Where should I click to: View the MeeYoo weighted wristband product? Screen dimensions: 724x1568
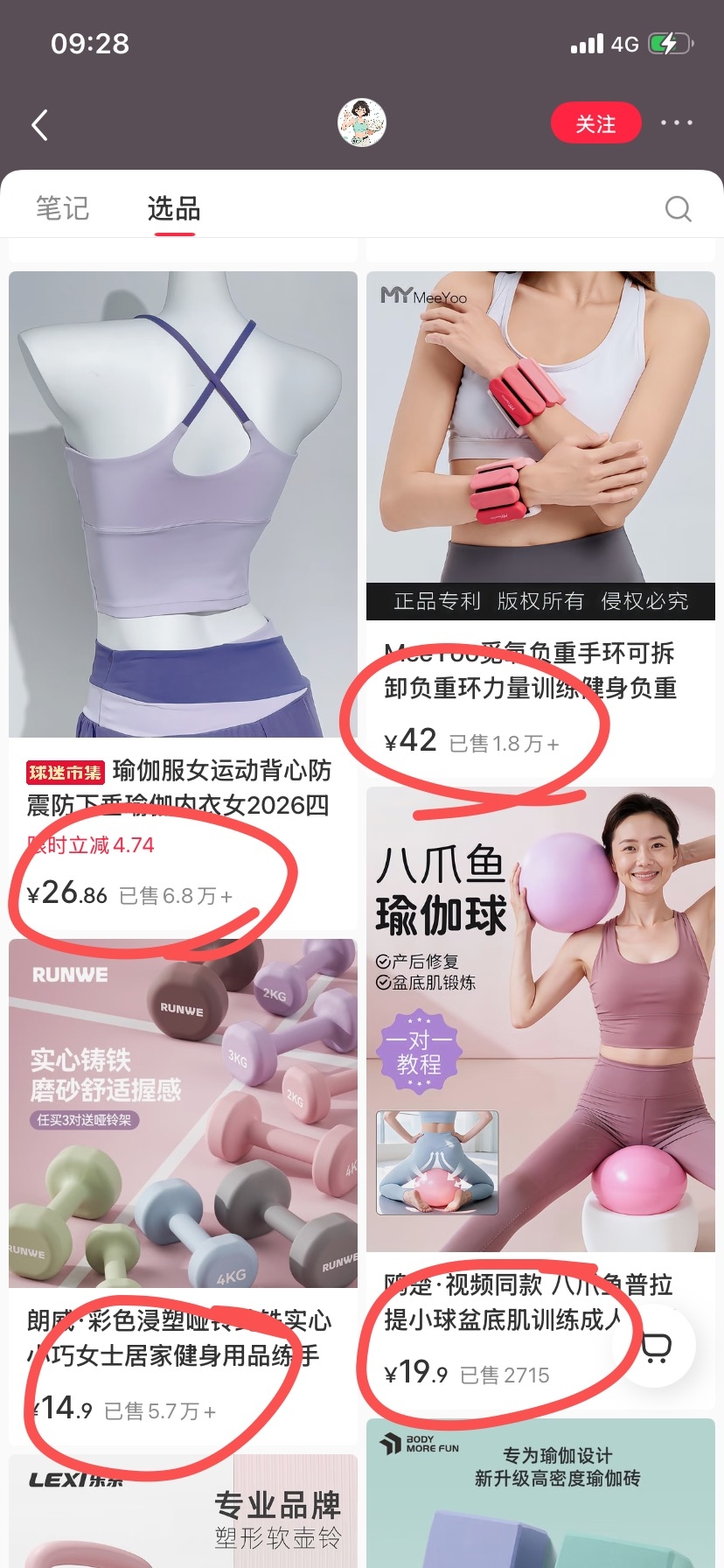[x=540, y=524]
